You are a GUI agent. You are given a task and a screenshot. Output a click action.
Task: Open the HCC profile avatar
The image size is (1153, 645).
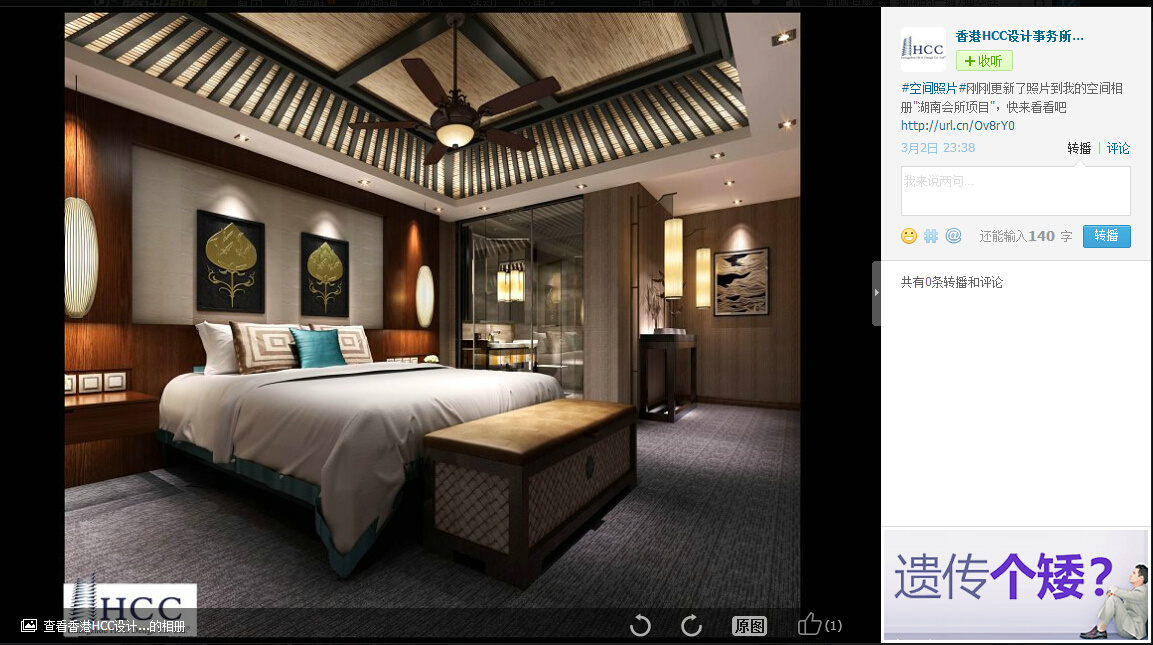point(922,49)
